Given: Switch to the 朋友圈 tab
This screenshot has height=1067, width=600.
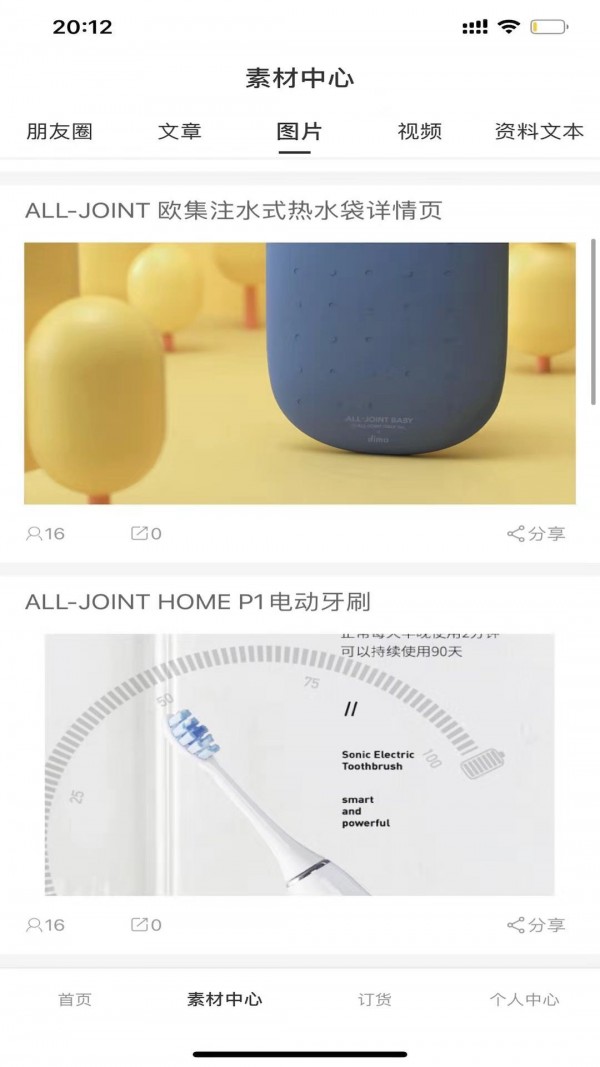Looking at the screenshot, I should pos(59,131).
